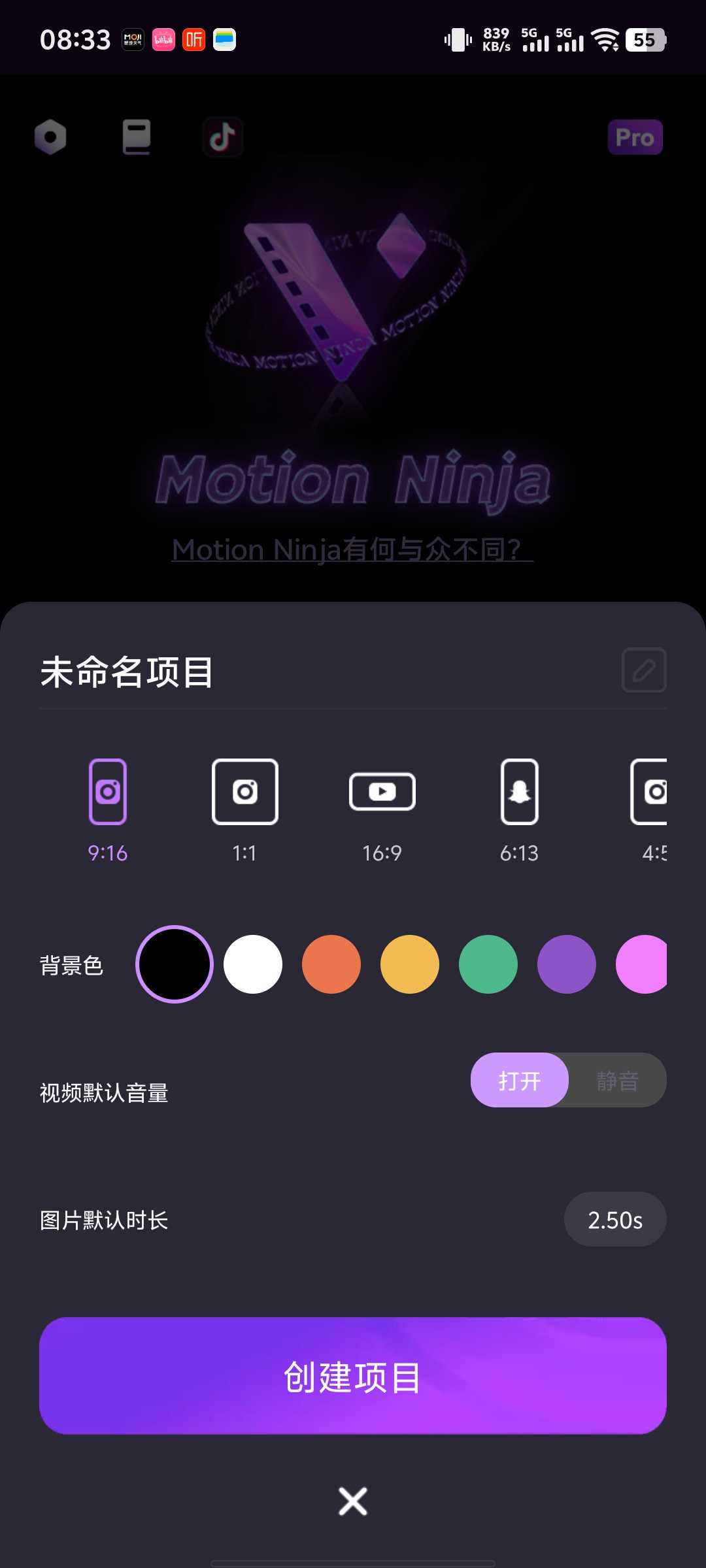Edit the project name 未命名项目
This screenshot has height=1568, width=706.
[643, 670]
